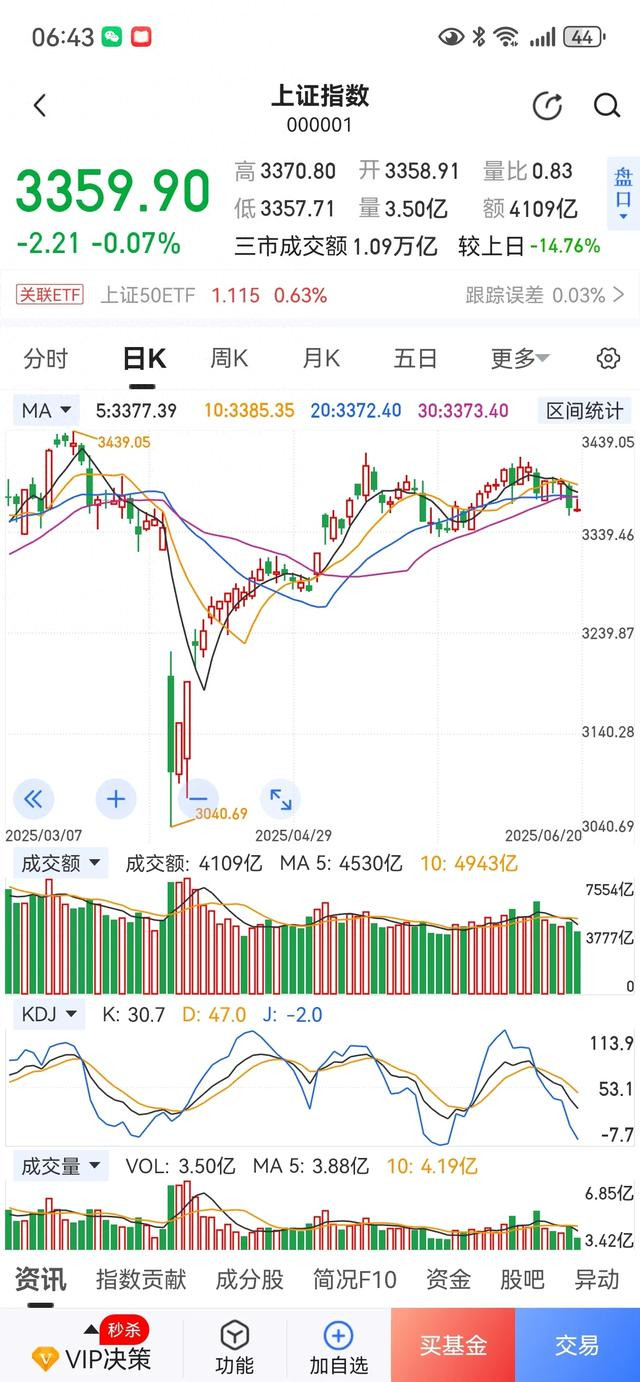Open the KDJ indicator dropdown

coord(49,1013)
